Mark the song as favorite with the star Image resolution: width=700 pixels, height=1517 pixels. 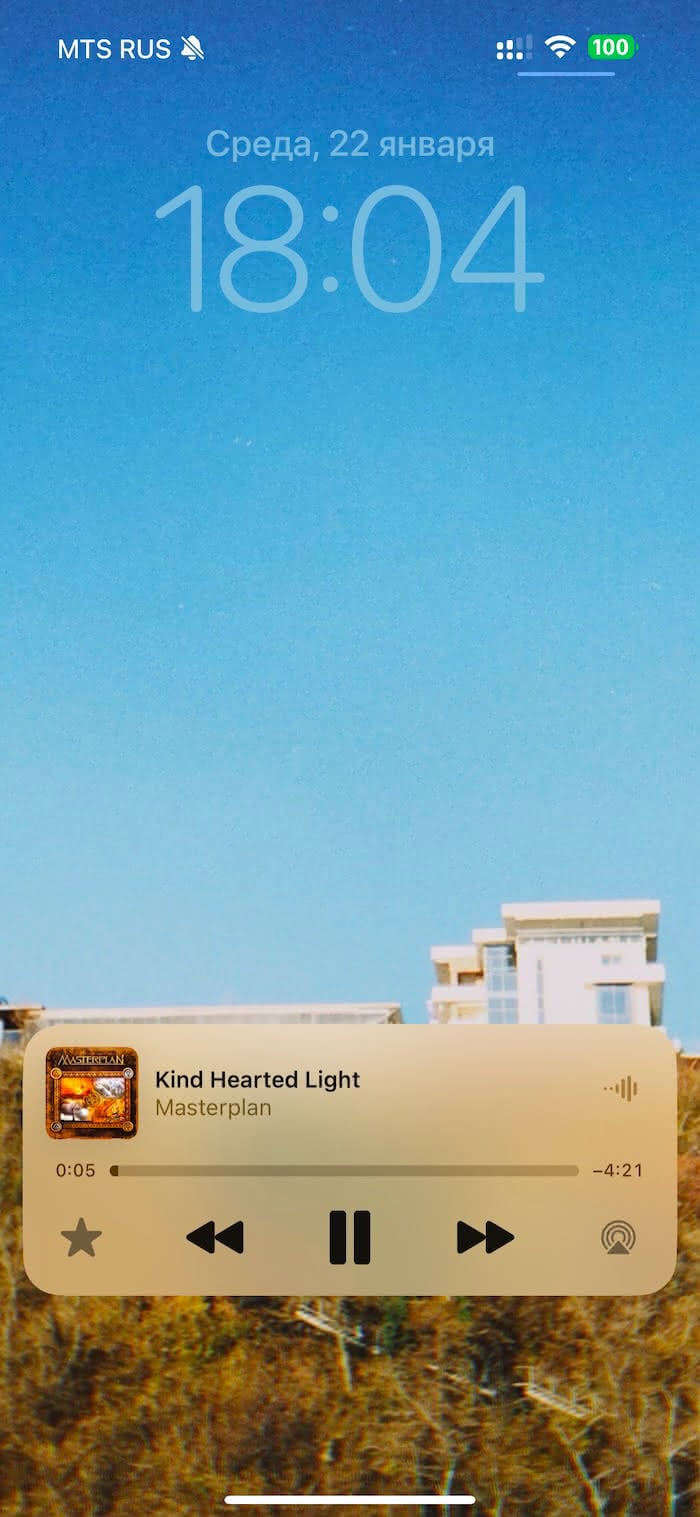(81, 1238)
